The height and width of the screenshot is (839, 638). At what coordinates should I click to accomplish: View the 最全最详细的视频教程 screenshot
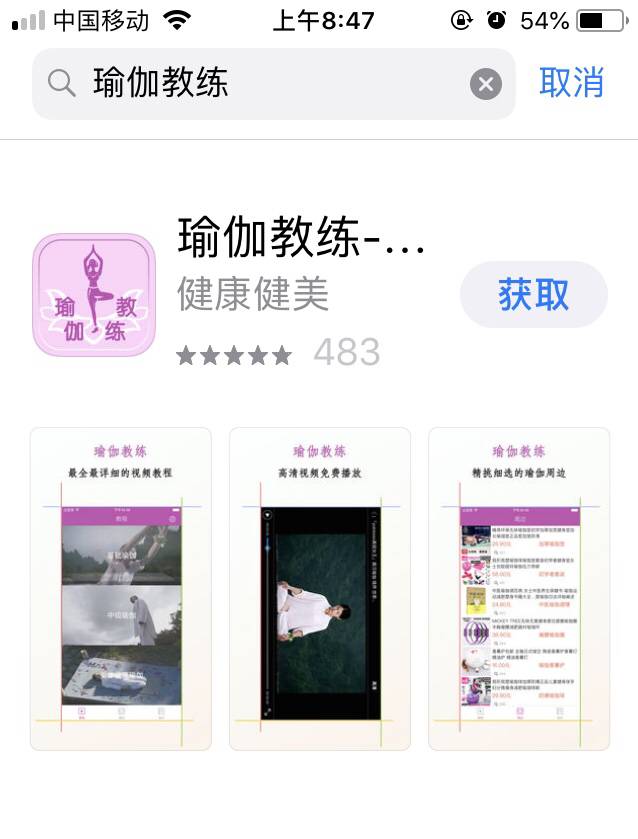[x=120, y=589]
